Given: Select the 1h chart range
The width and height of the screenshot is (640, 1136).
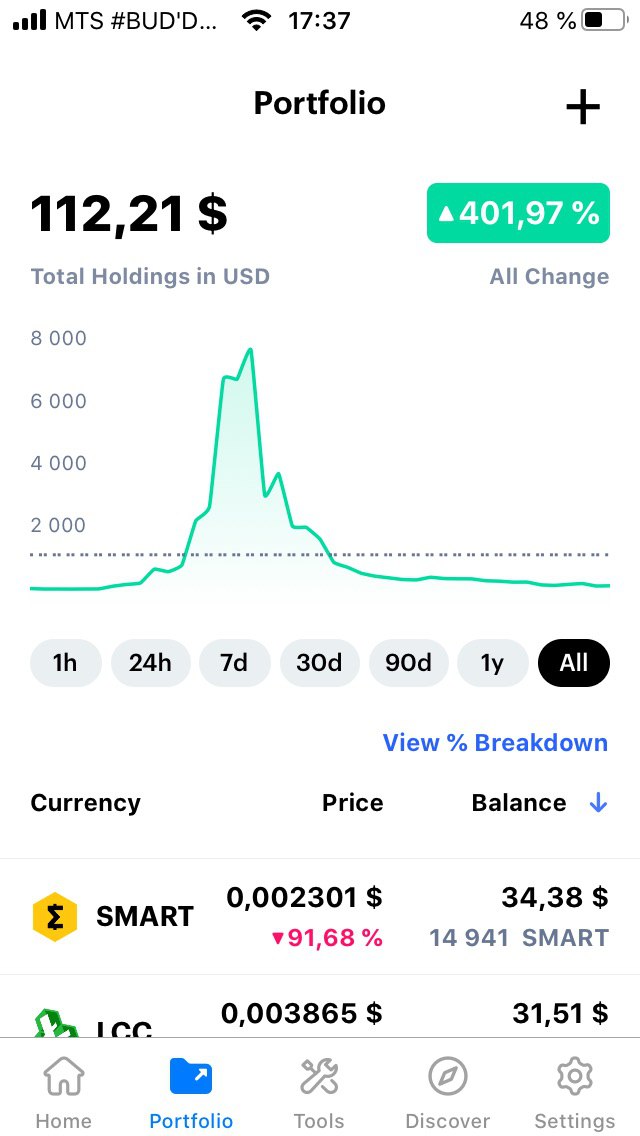Looking at the screenshot, I should pyautogui.click(x=65, y=663).
